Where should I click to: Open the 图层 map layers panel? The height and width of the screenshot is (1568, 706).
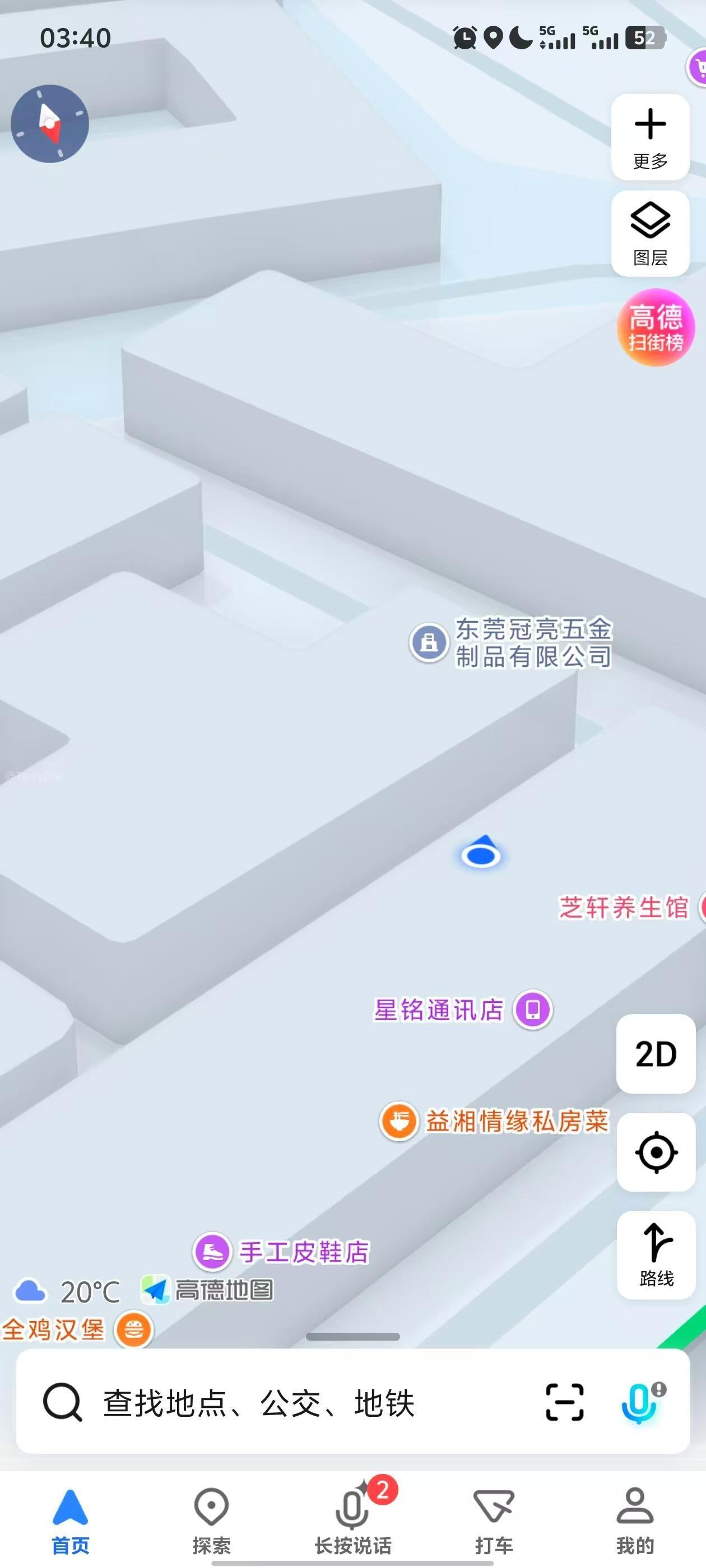650,234
